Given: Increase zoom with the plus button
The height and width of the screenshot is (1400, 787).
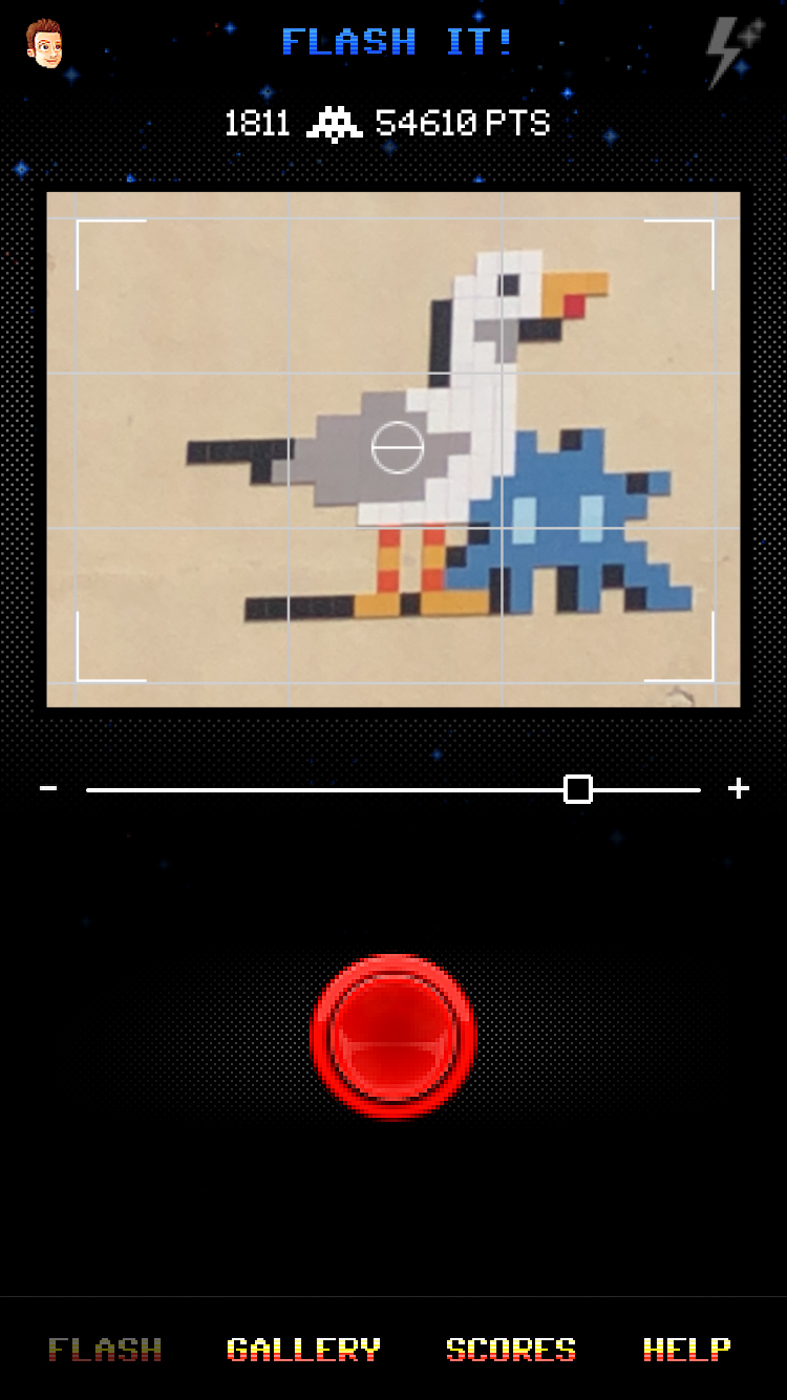Looking at the screenshot, I should click(738, 789).
